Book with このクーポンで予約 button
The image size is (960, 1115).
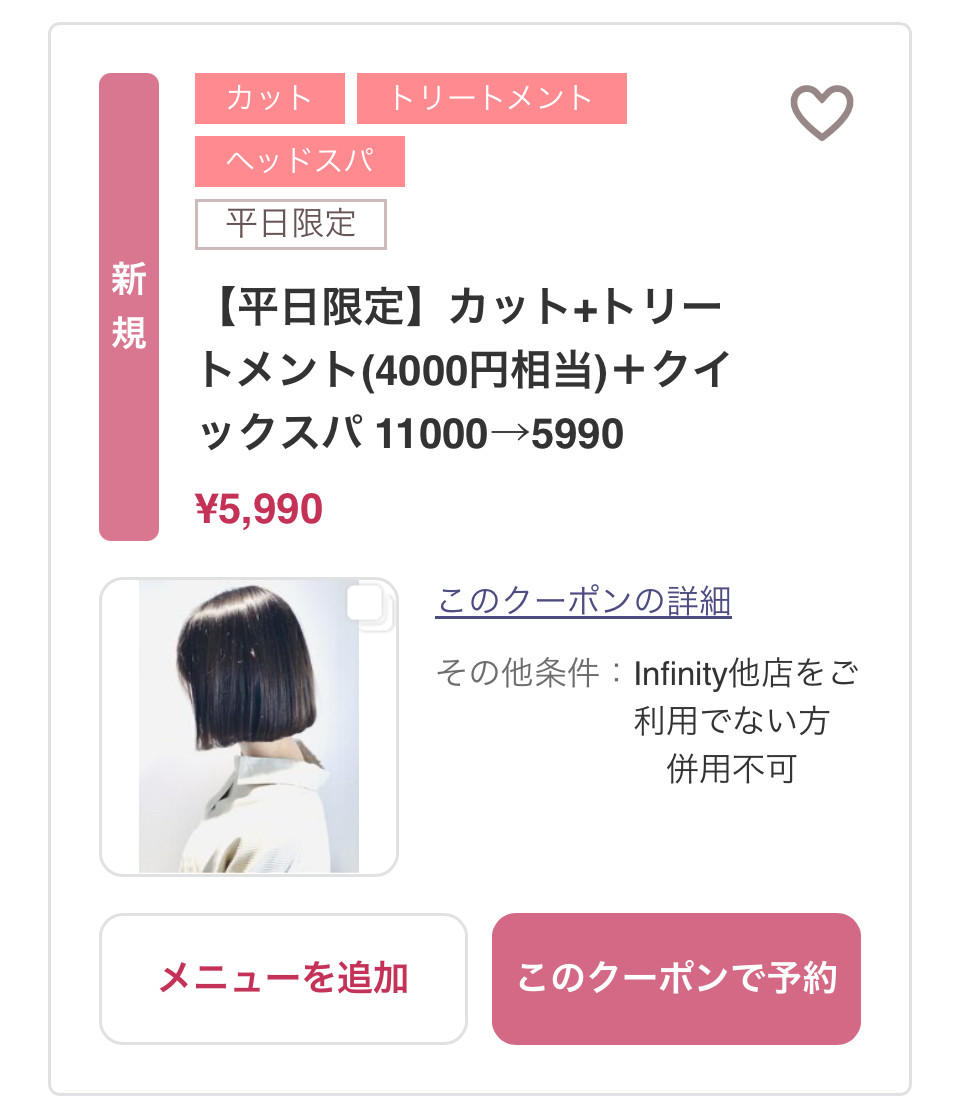point(676,978)
